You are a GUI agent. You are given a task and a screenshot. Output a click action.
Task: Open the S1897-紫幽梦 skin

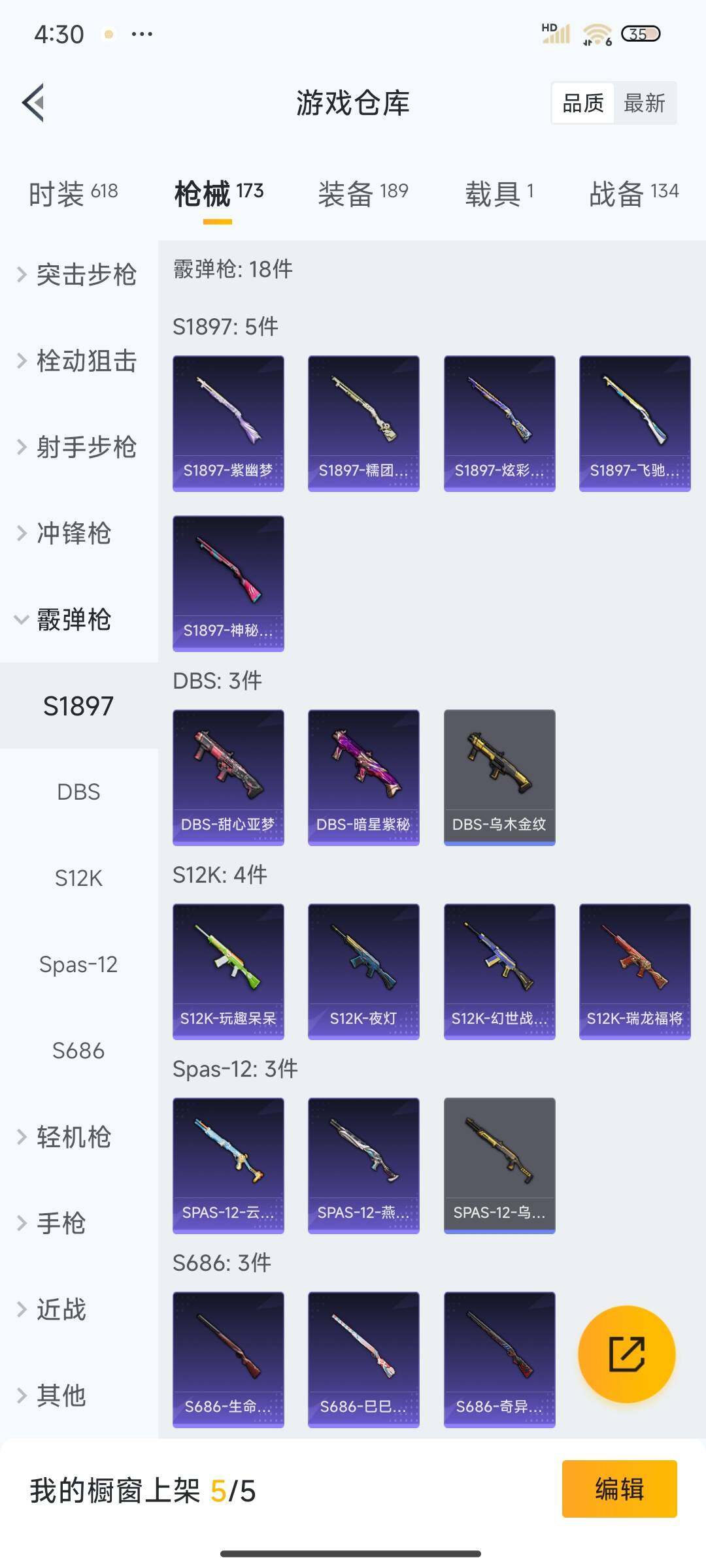coord(228,423)
